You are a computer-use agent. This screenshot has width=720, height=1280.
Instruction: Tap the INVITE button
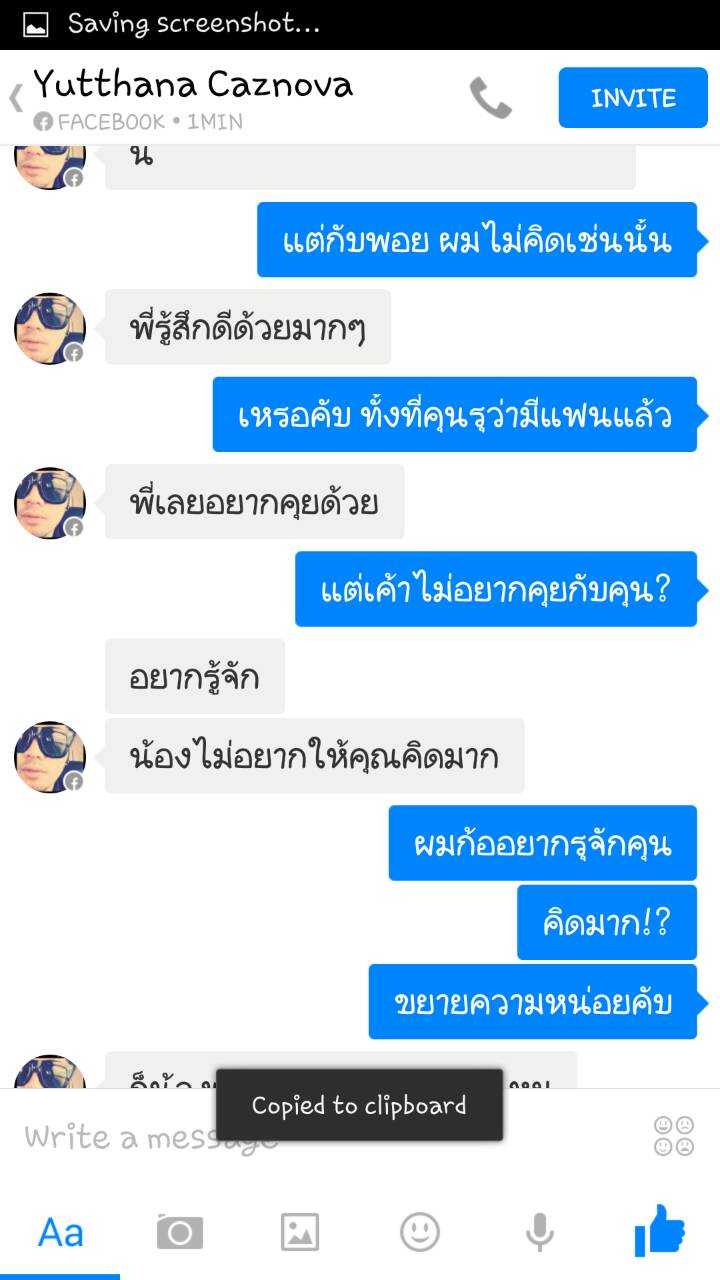632,98
